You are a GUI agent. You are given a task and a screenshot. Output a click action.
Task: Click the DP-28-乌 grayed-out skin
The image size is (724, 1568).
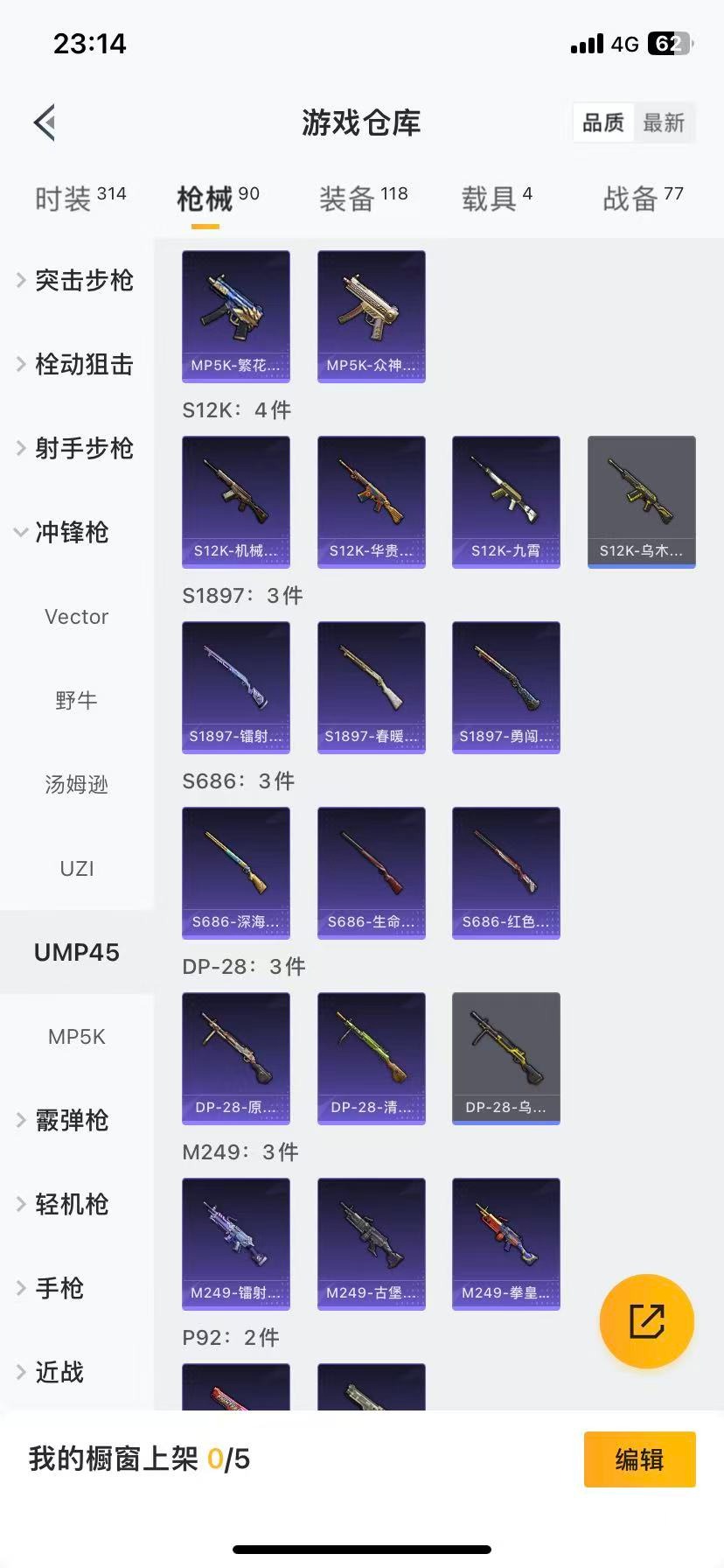pos(505,1057)
